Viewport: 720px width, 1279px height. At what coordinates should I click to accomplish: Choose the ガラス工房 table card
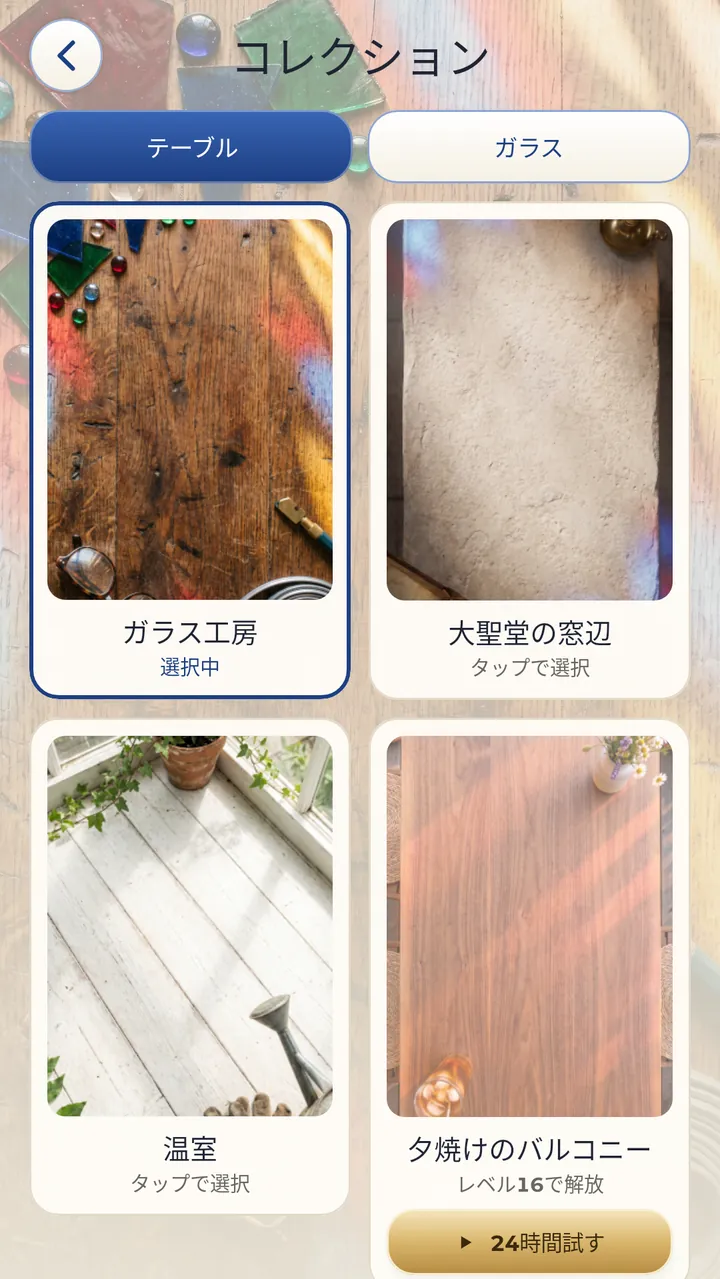click(x=190, y=450)
